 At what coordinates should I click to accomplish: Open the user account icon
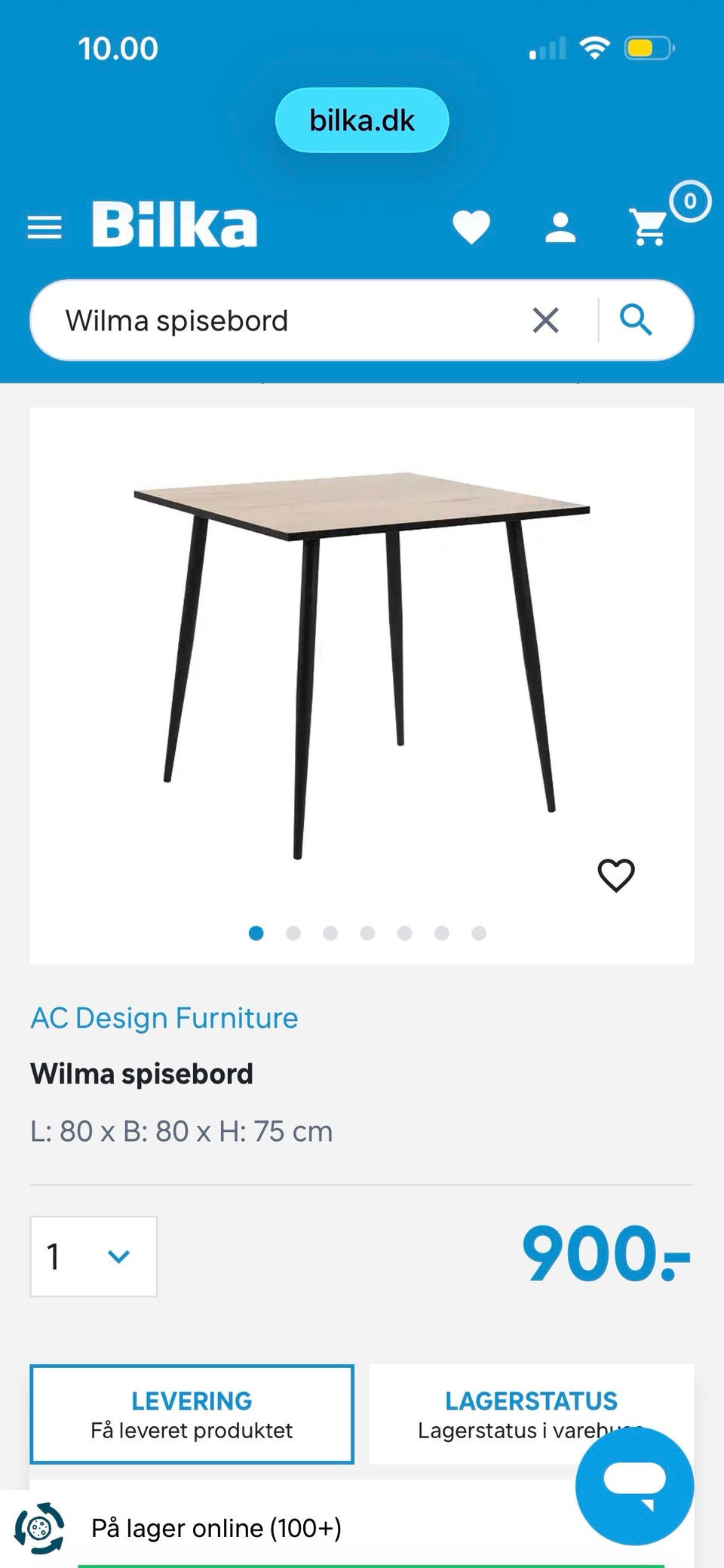[x=560, y=227]
